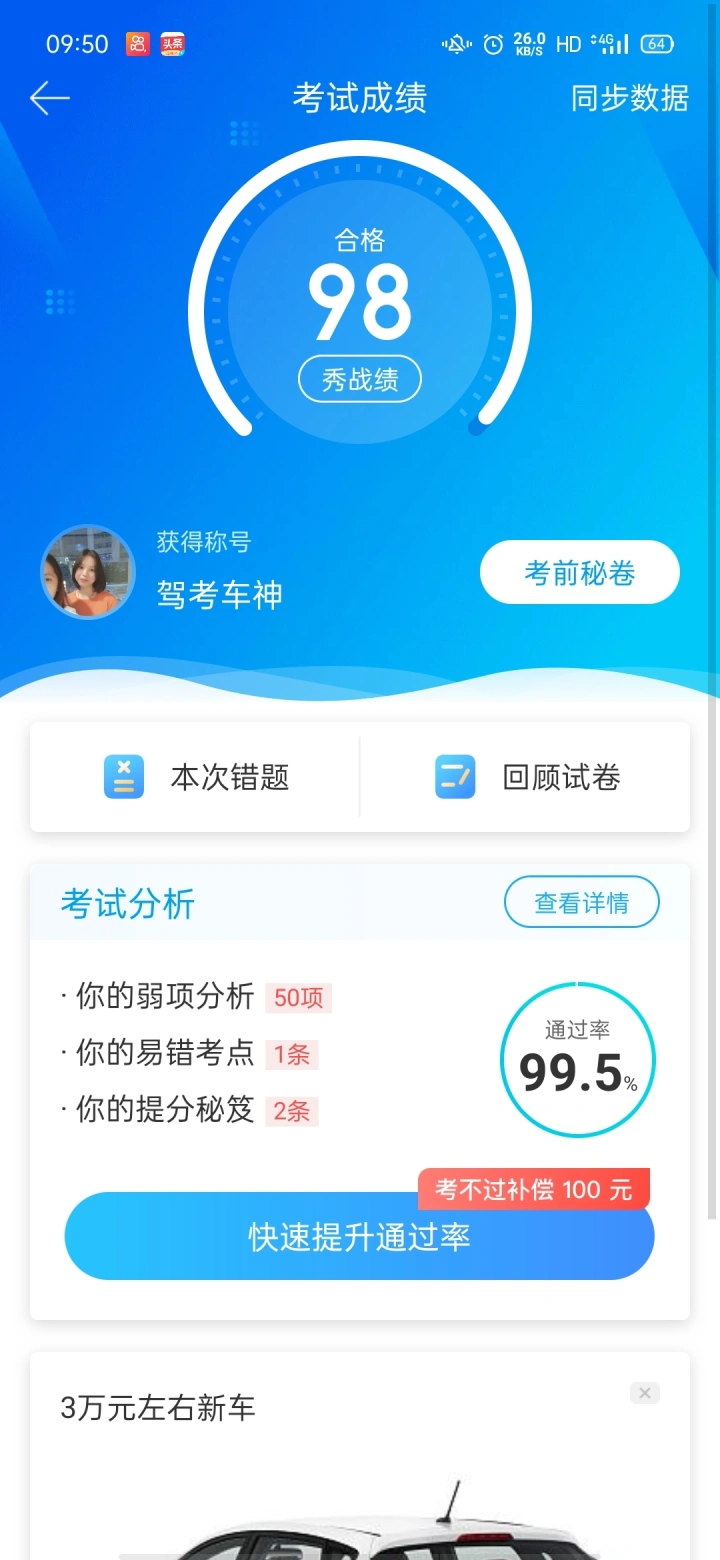720x1560 pixels.
Task: Tap 快速提升通过率 button
Action: (360, 1237)
